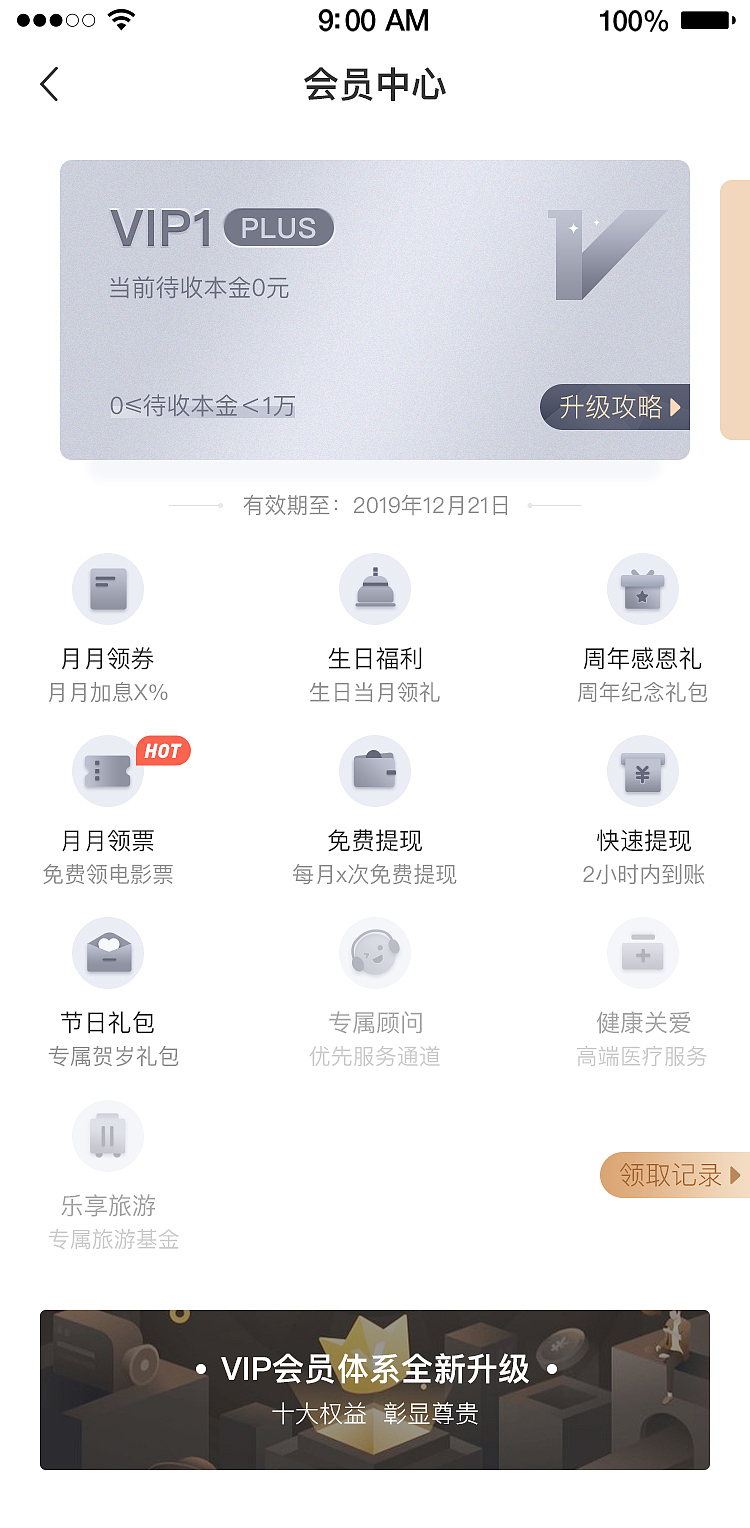750x1528 pixels.
Task: Open the 健康关爱 medical kit icon
Action: point(643,953)
